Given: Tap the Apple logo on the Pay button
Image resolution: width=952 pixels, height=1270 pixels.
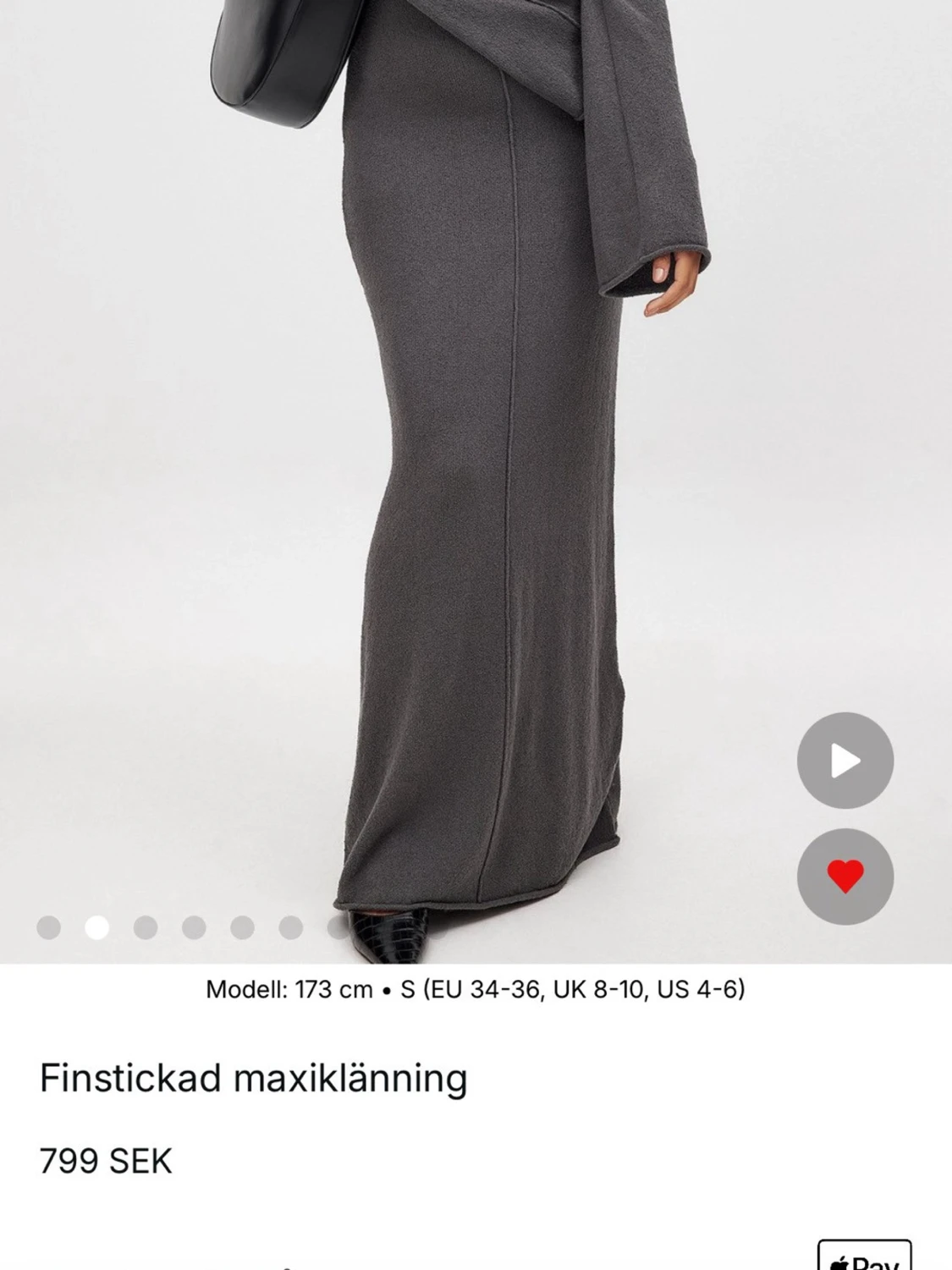Looking at the screenshot, I should click(840, 1264).
